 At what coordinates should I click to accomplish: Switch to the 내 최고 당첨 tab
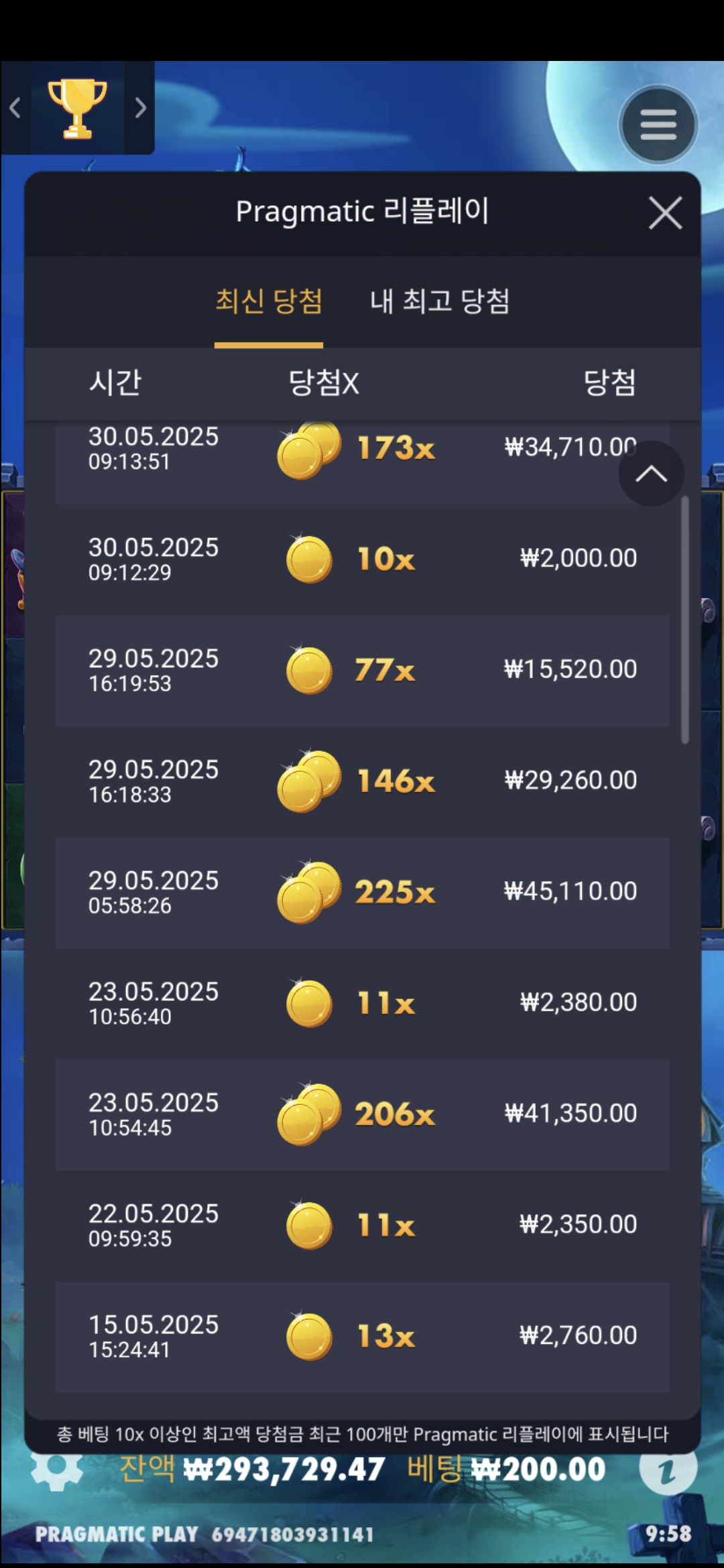coord(440,302)
